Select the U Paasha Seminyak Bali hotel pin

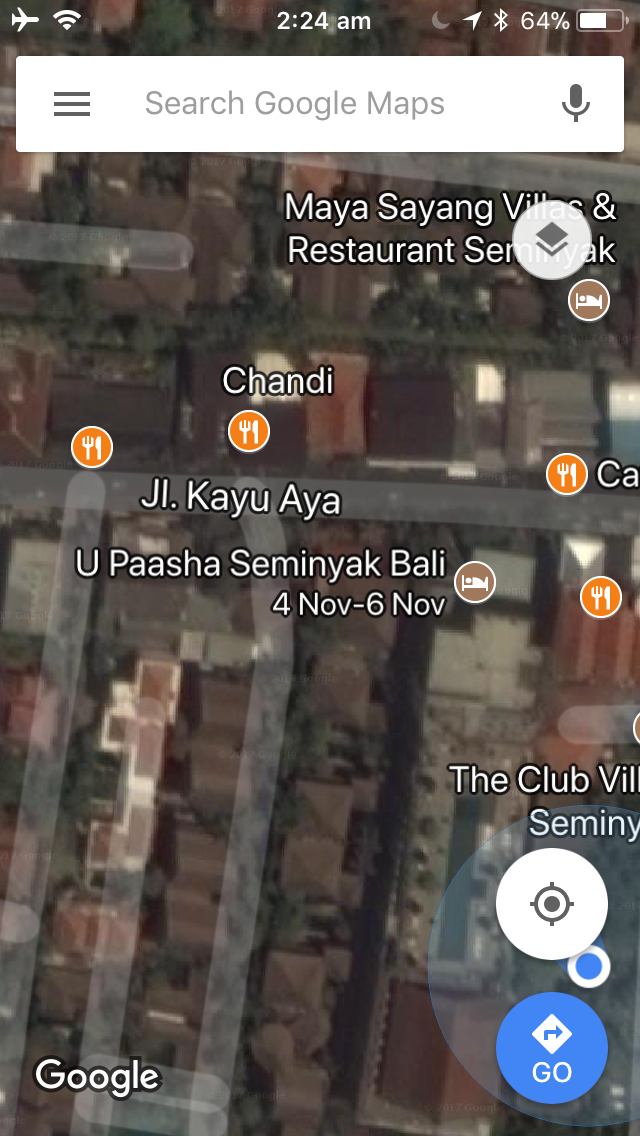point(475,582)
